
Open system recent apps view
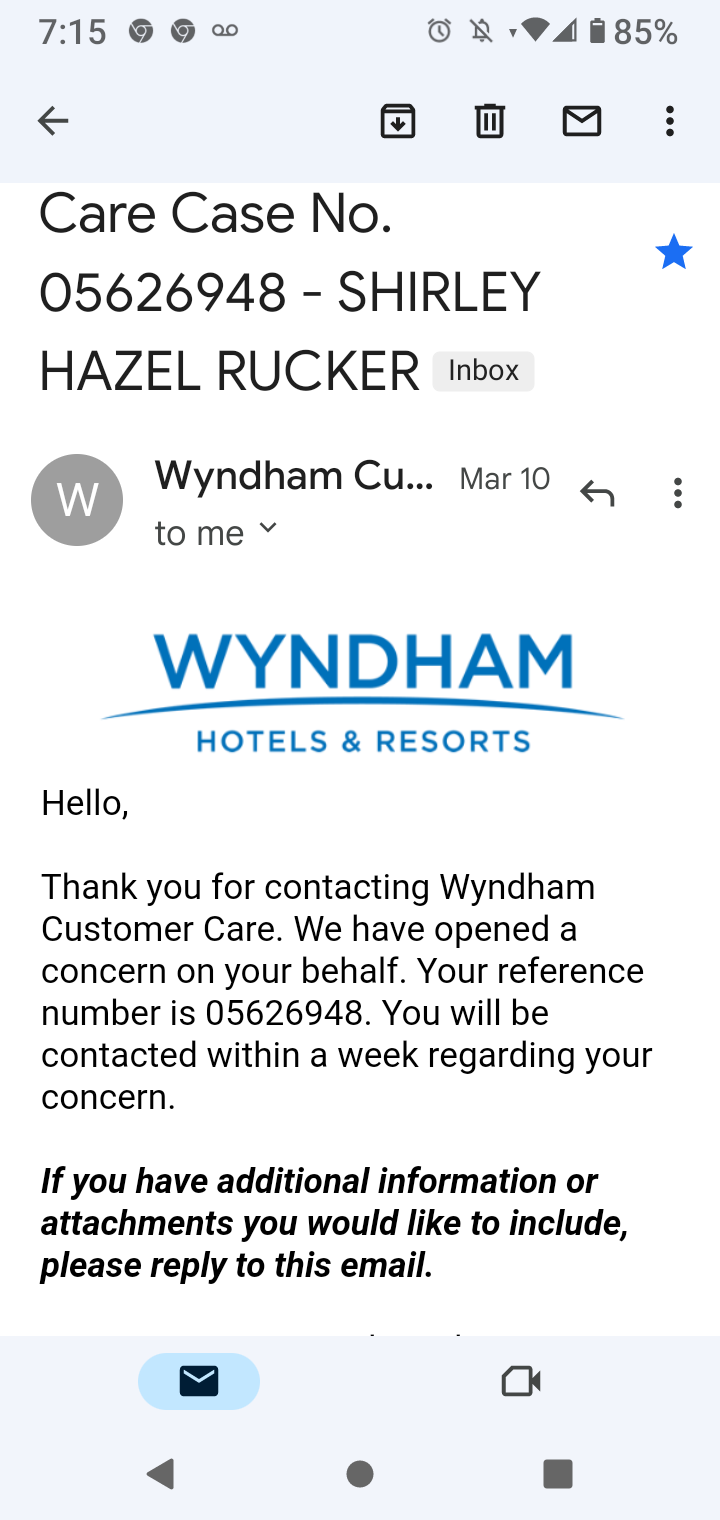click(x=557, y=1473)
